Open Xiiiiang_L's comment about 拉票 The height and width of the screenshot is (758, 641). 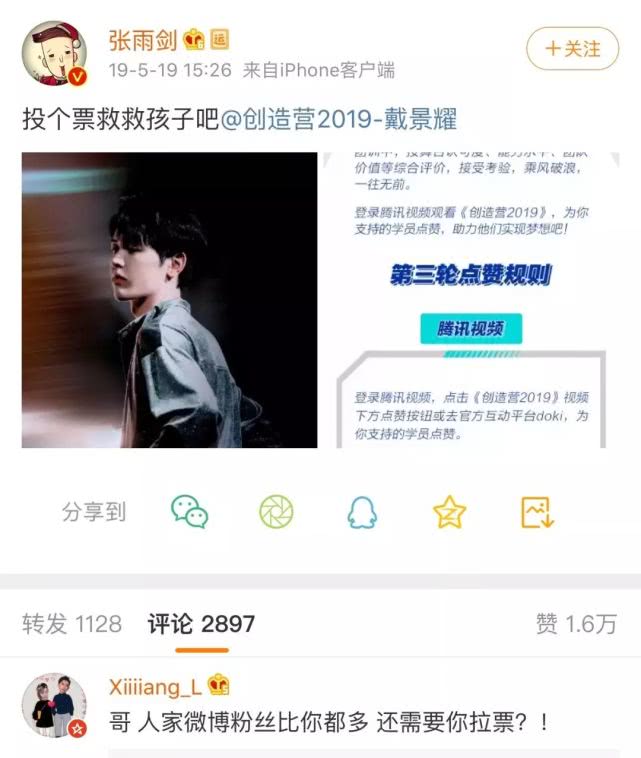coord(328,722)
